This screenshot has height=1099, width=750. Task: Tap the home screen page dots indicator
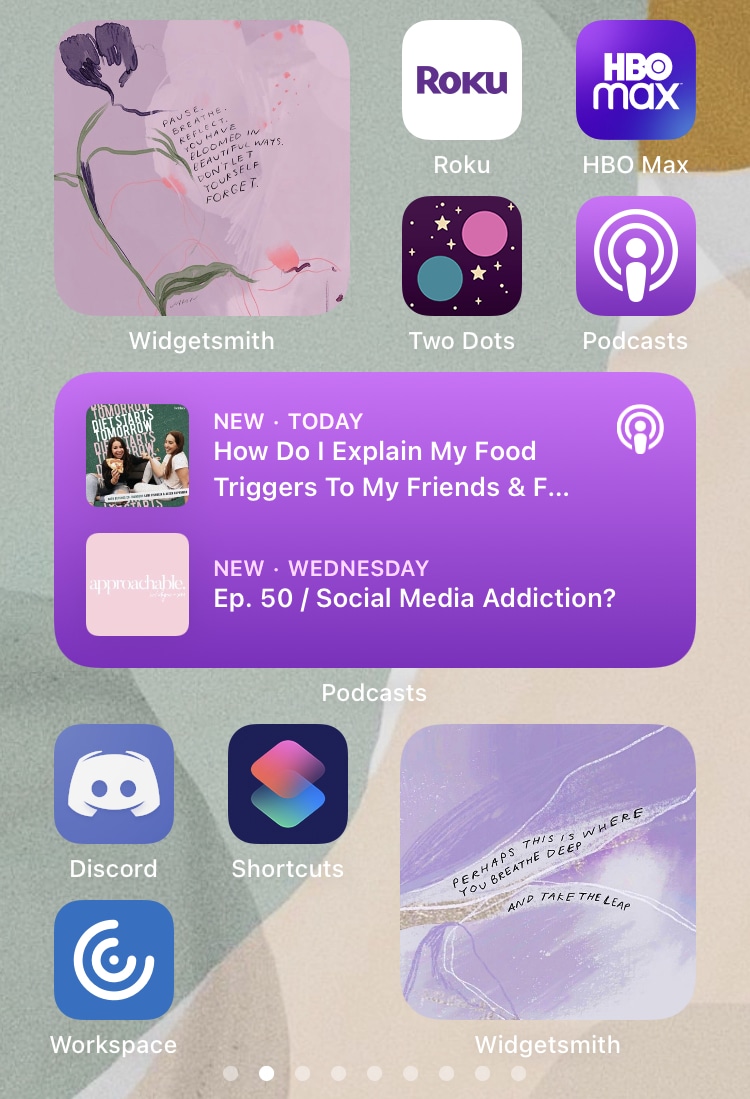374,1073
